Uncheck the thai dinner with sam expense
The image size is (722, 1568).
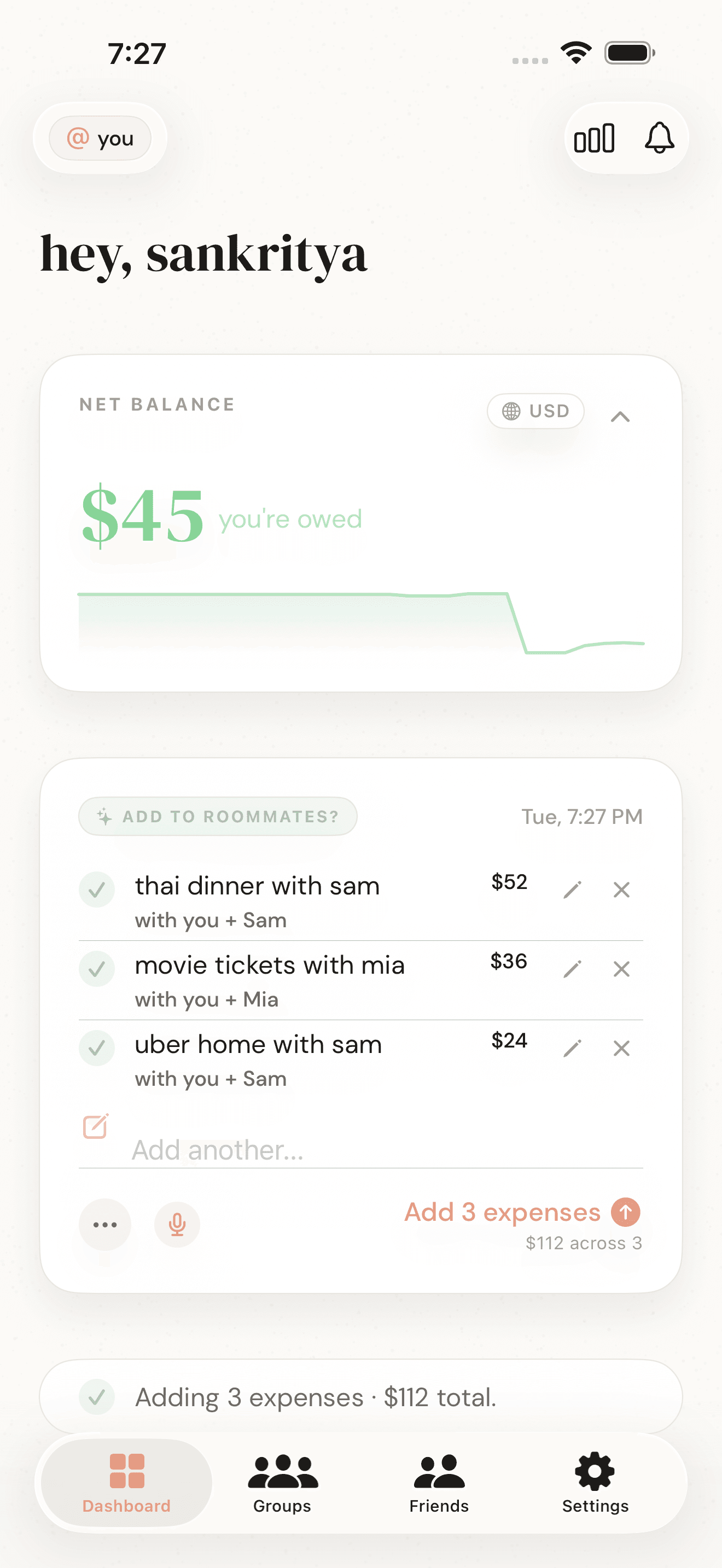click(x=97, y=890)
